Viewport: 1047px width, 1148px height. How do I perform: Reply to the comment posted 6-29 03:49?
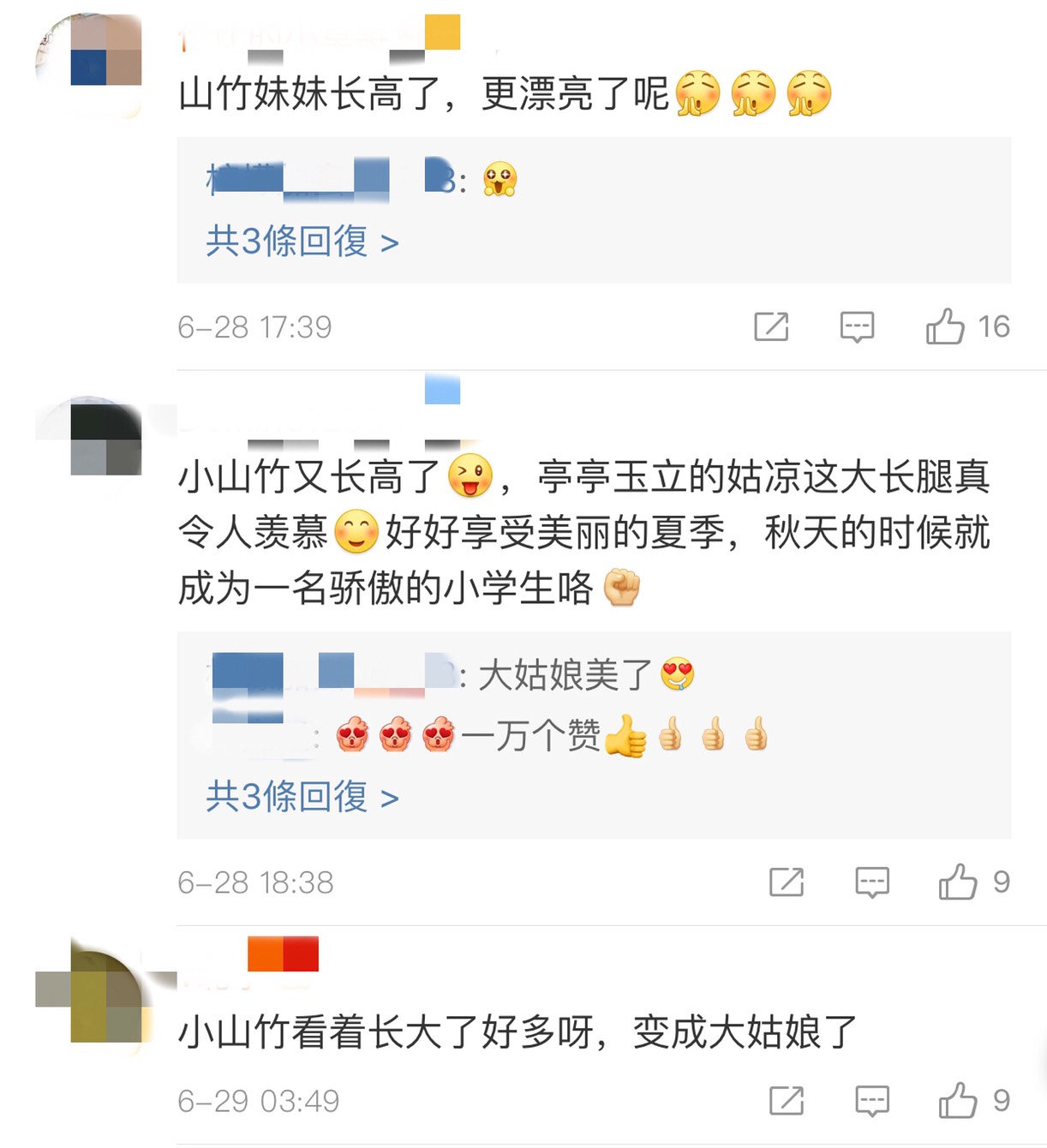click(872, 1101)
